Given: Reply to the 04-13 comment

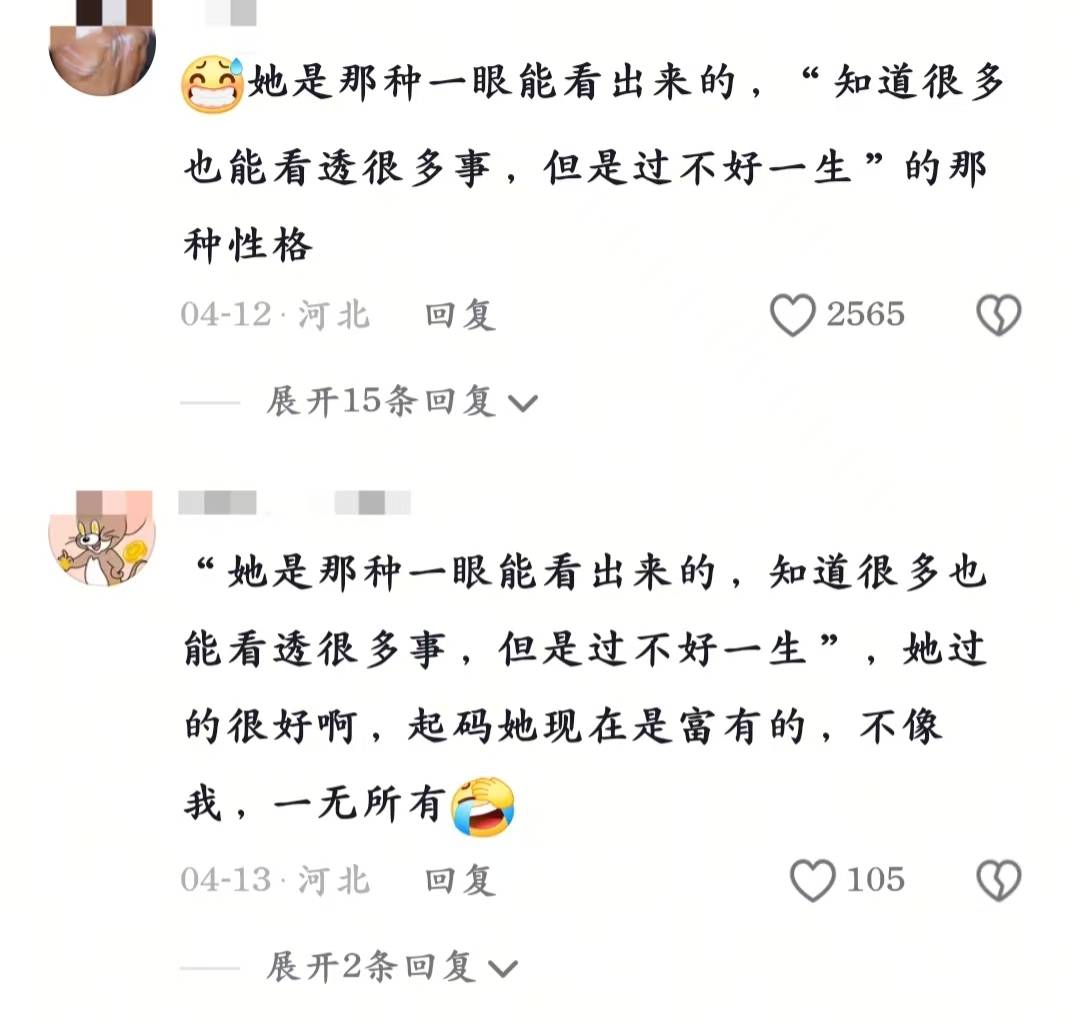Looking at the screenshot, I should tap(460, 881).
